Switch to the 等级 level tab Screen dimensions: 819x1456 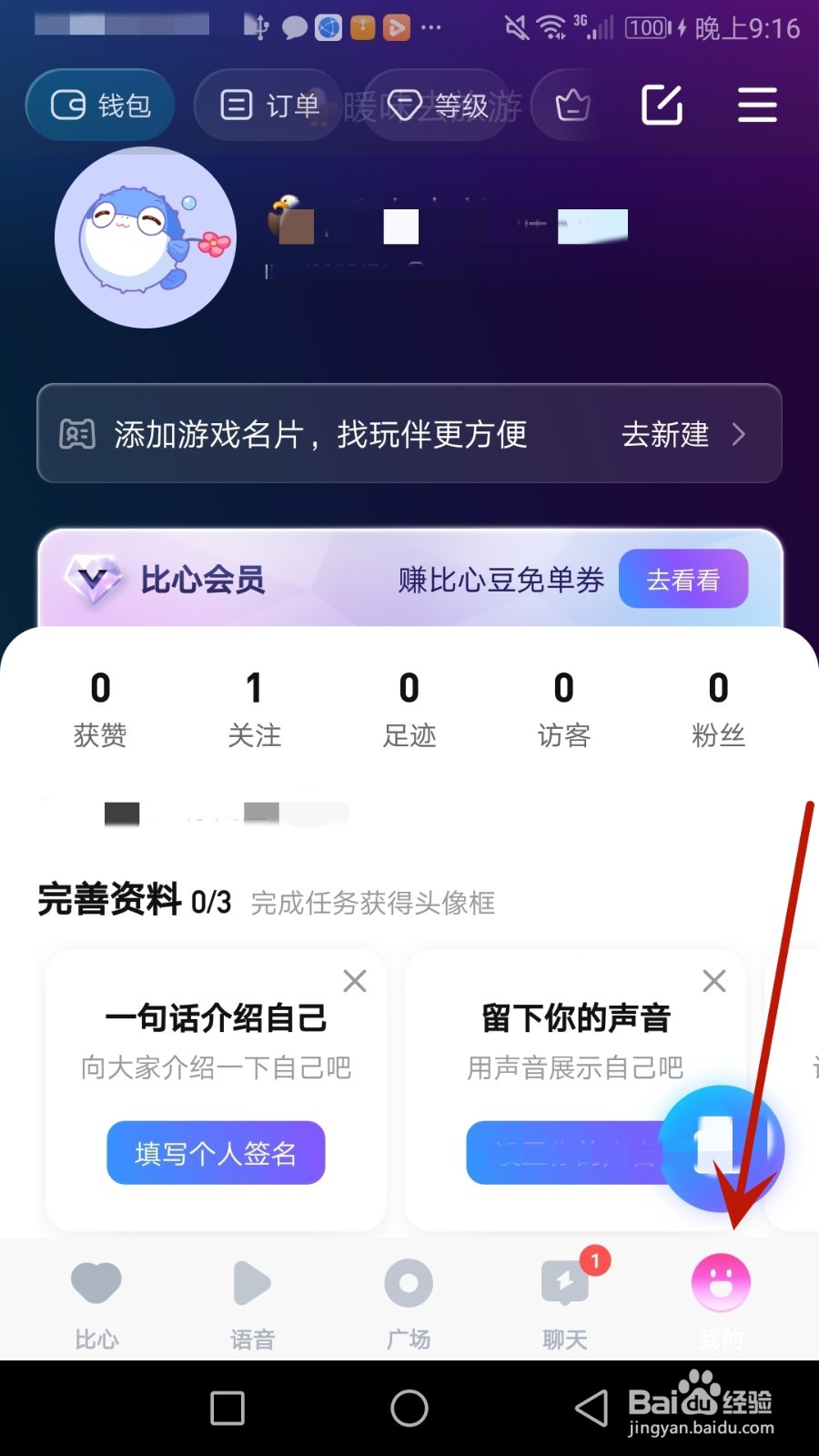coord(433,104)
